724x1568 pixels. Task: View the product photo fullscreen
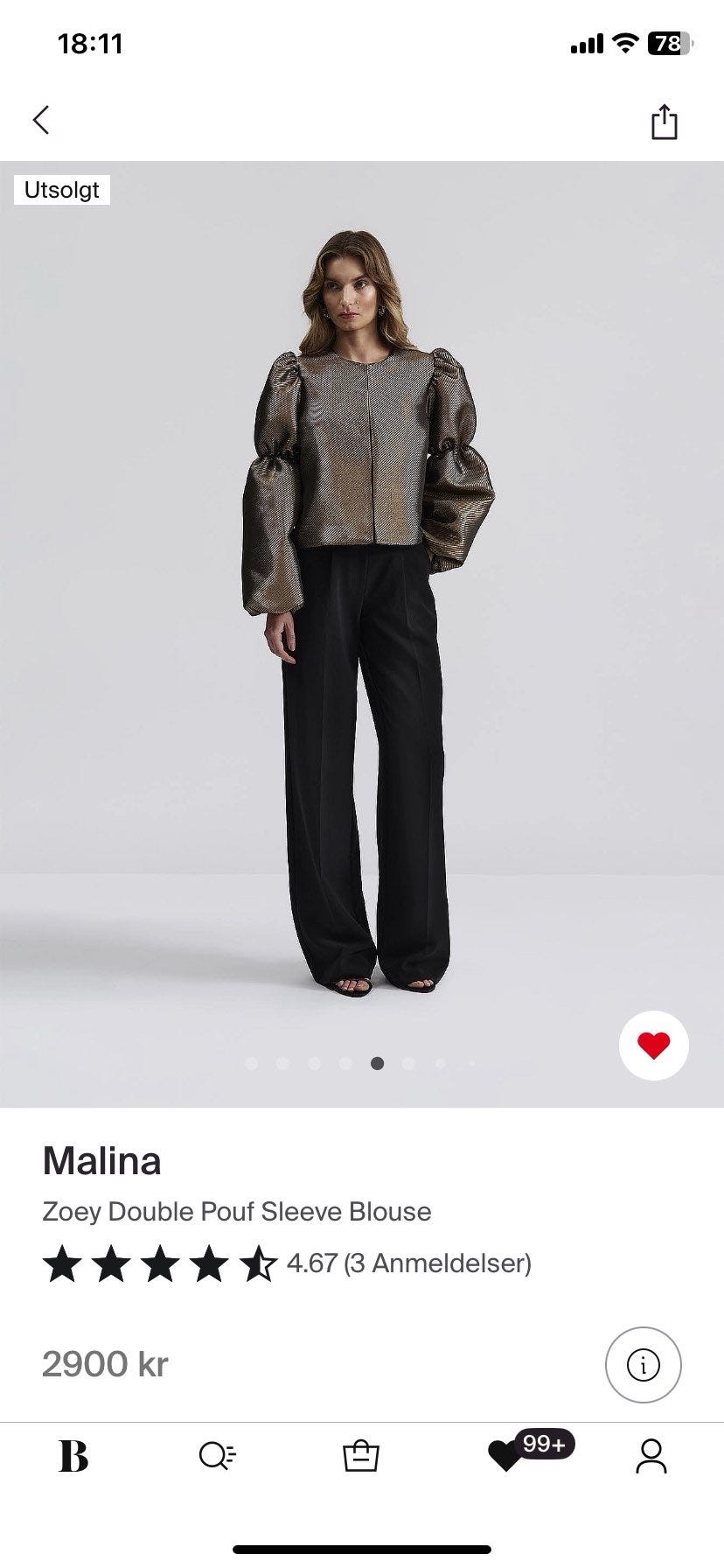point(362,634)
